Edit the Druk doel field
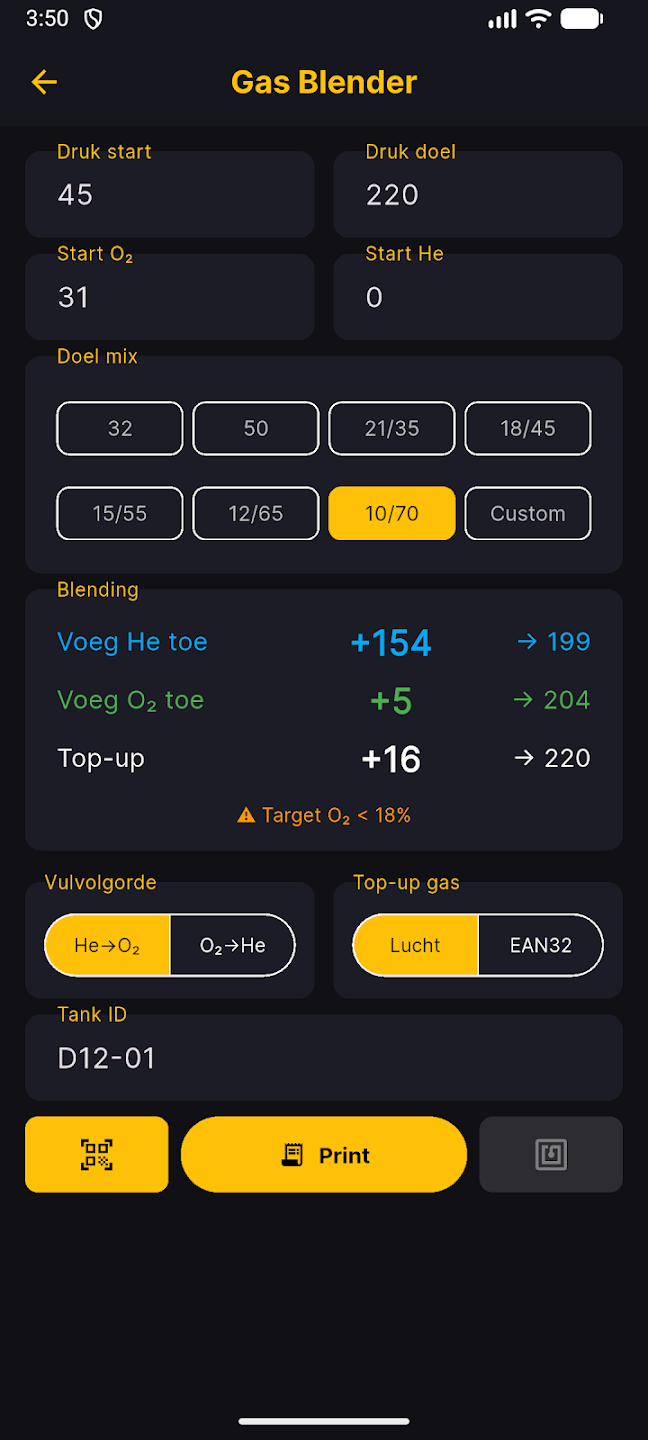The width and height of the screenshot is (648, 1440). click(x=477, y=195)
